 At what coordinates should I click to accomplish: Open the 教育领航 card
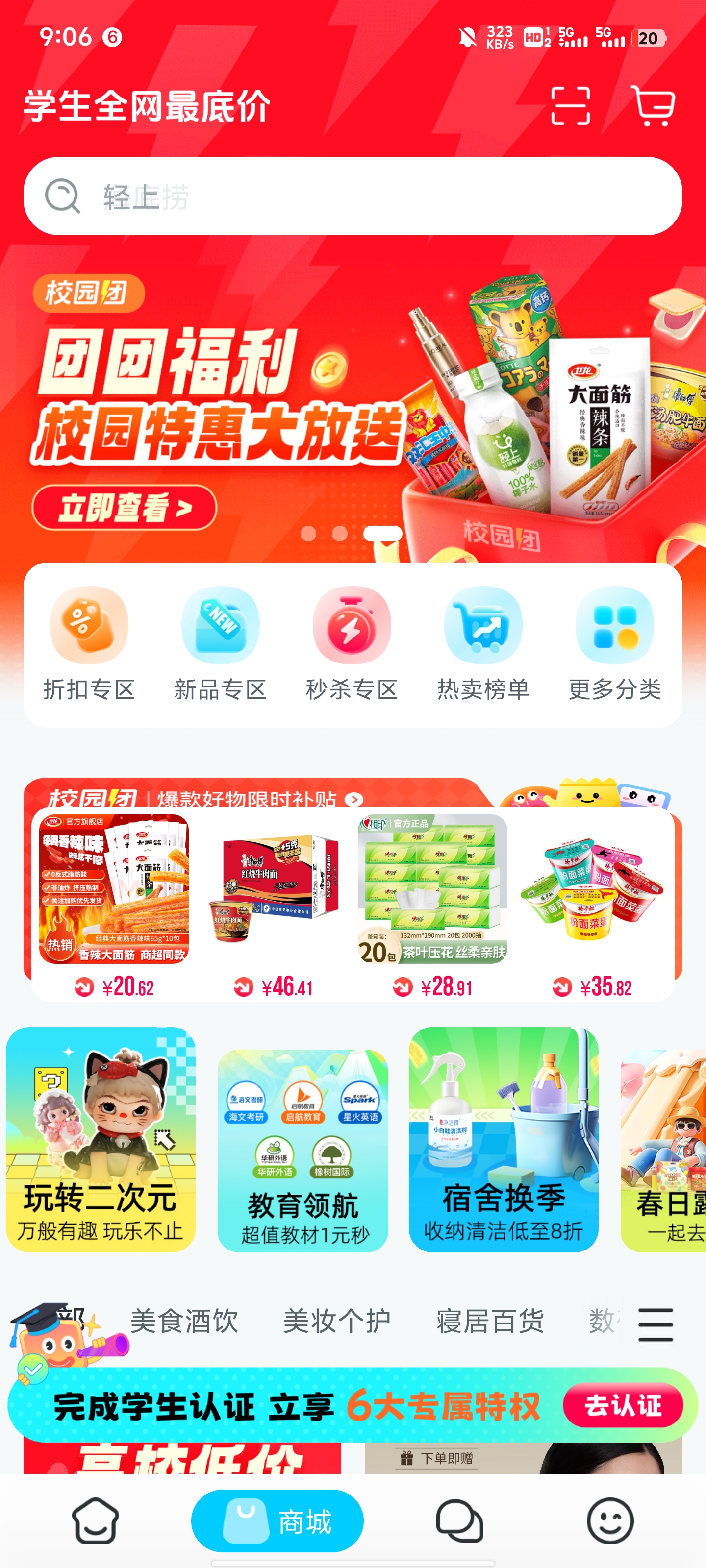pyautogui.click(x=303, y=1151)
